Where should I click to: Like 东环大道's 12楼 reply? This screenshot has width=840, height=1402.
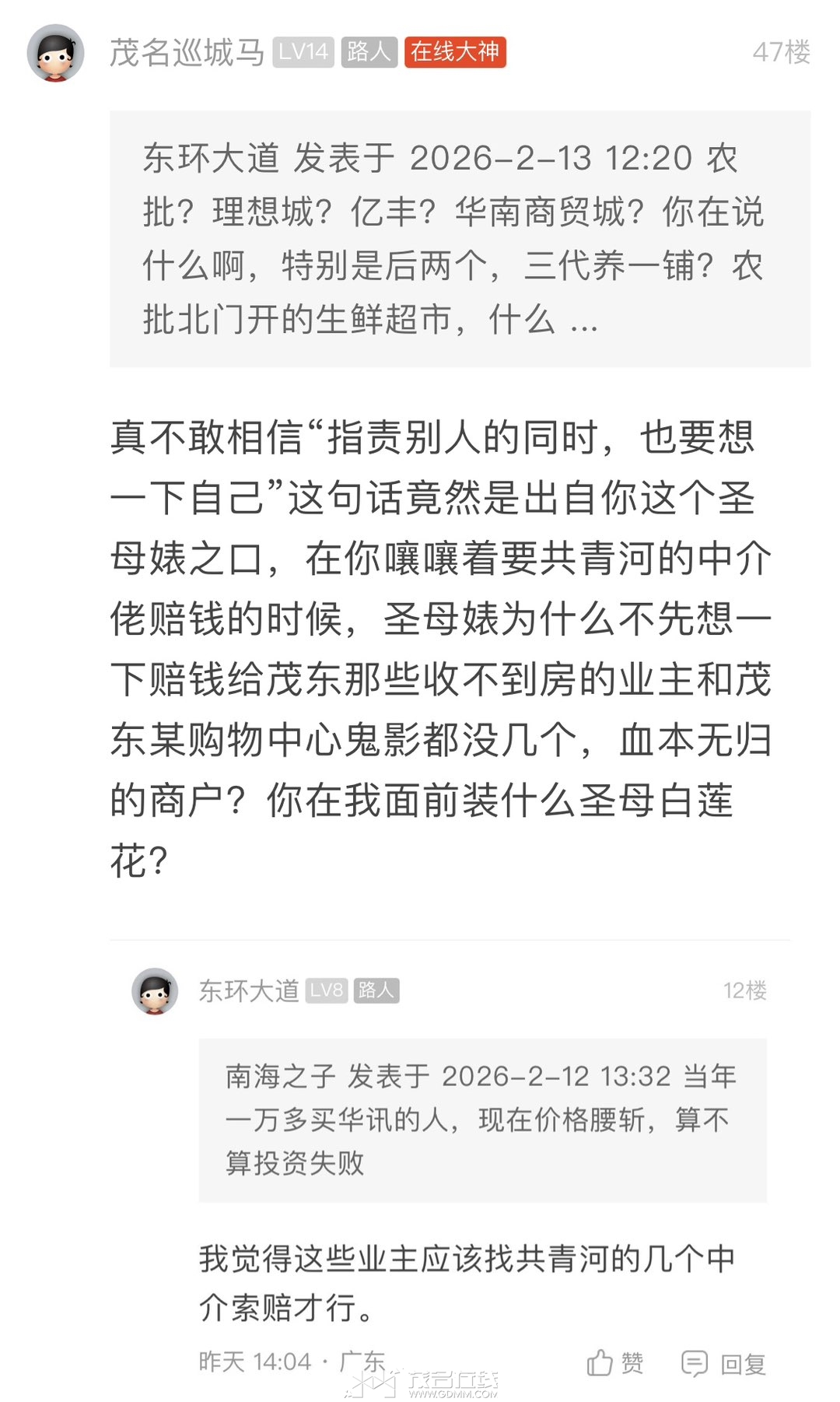pos(614,1363)
